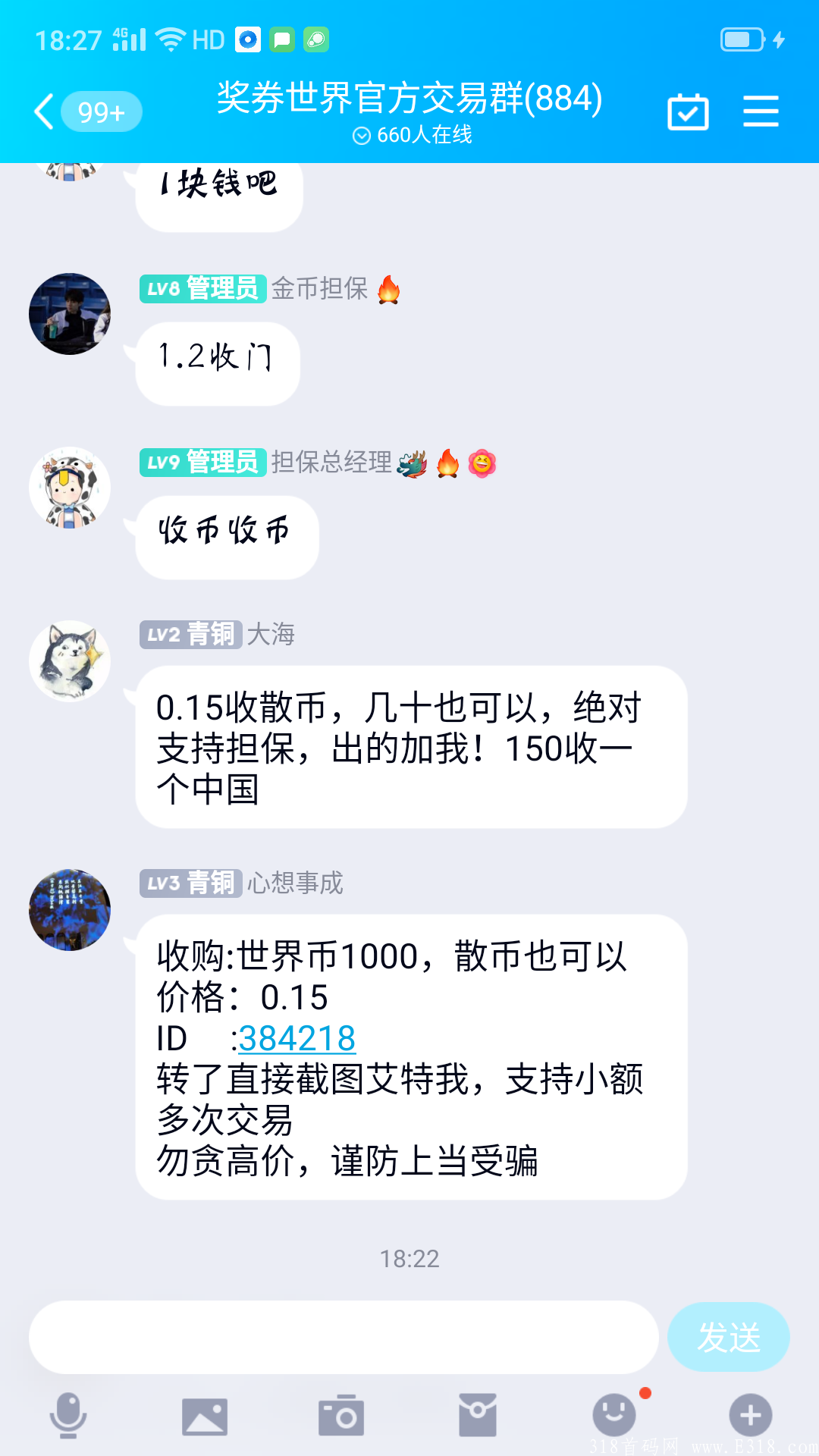The image size is (819, 1456).
Task: Tap the back arrow to collapse chat
Action: tap(43, 111)
